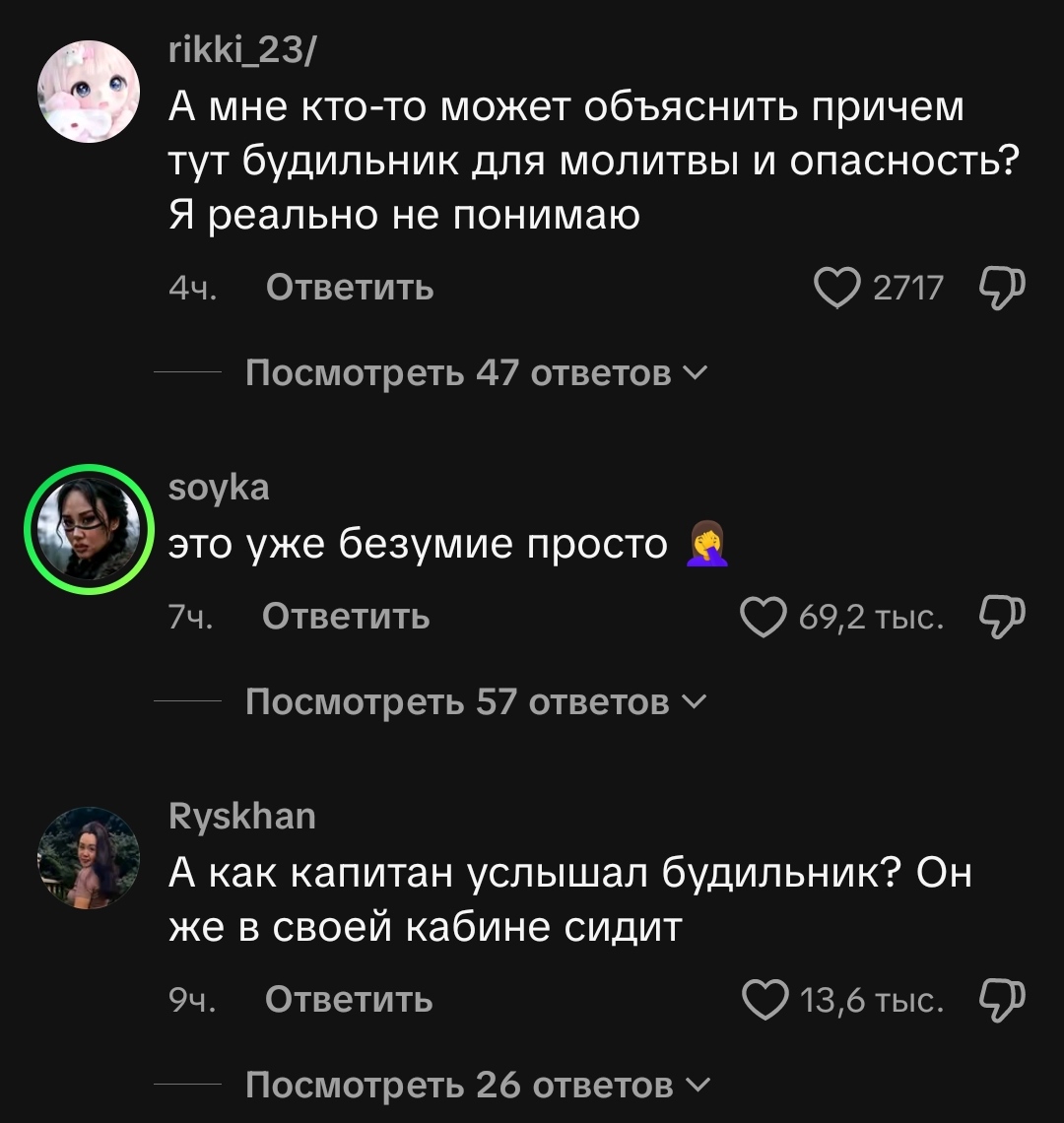Open the Ryskhan username link
The width and height of the screenshot is (1064, 1123).
242,816
